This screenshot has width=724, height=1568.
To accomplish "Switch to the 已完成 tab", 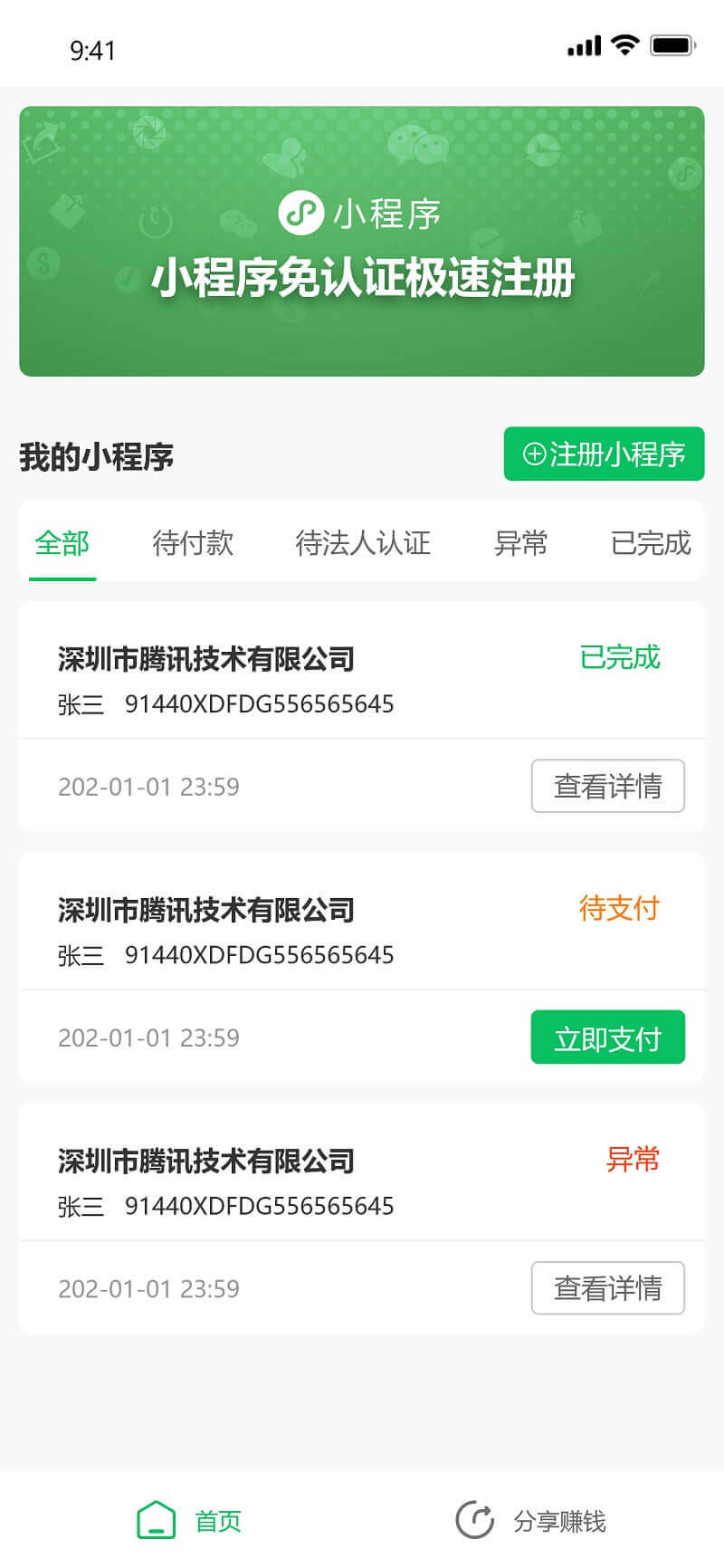I will point(648,543).
